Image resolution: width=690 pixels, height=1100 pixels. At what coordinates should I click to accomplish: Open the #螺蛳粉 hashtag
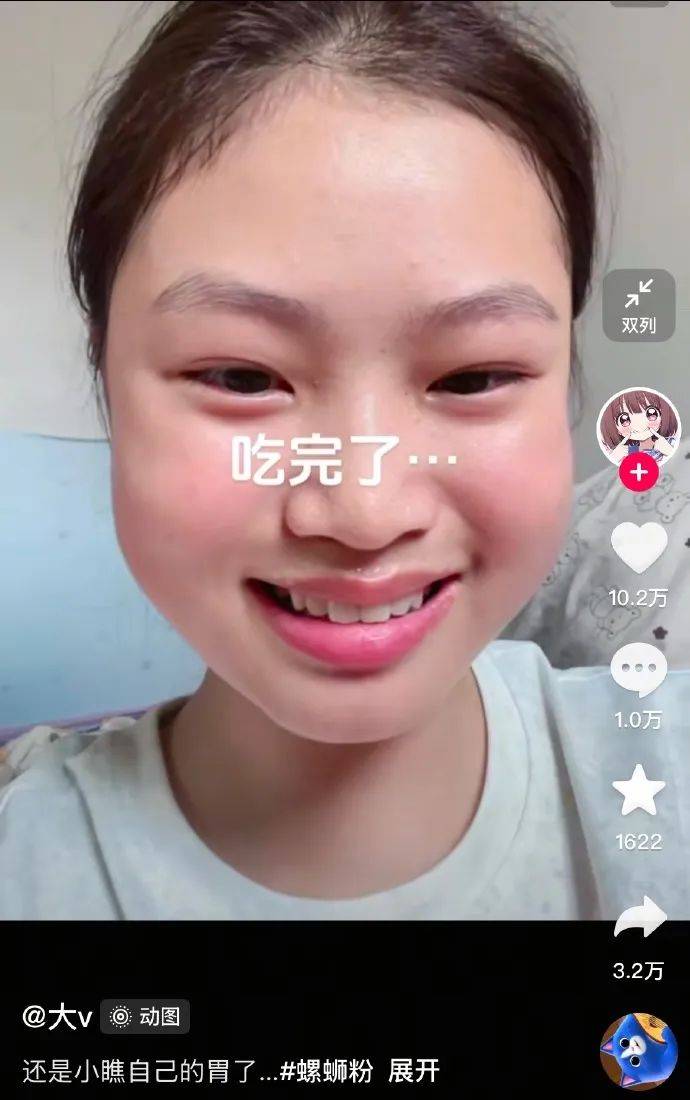[326, 1071]
